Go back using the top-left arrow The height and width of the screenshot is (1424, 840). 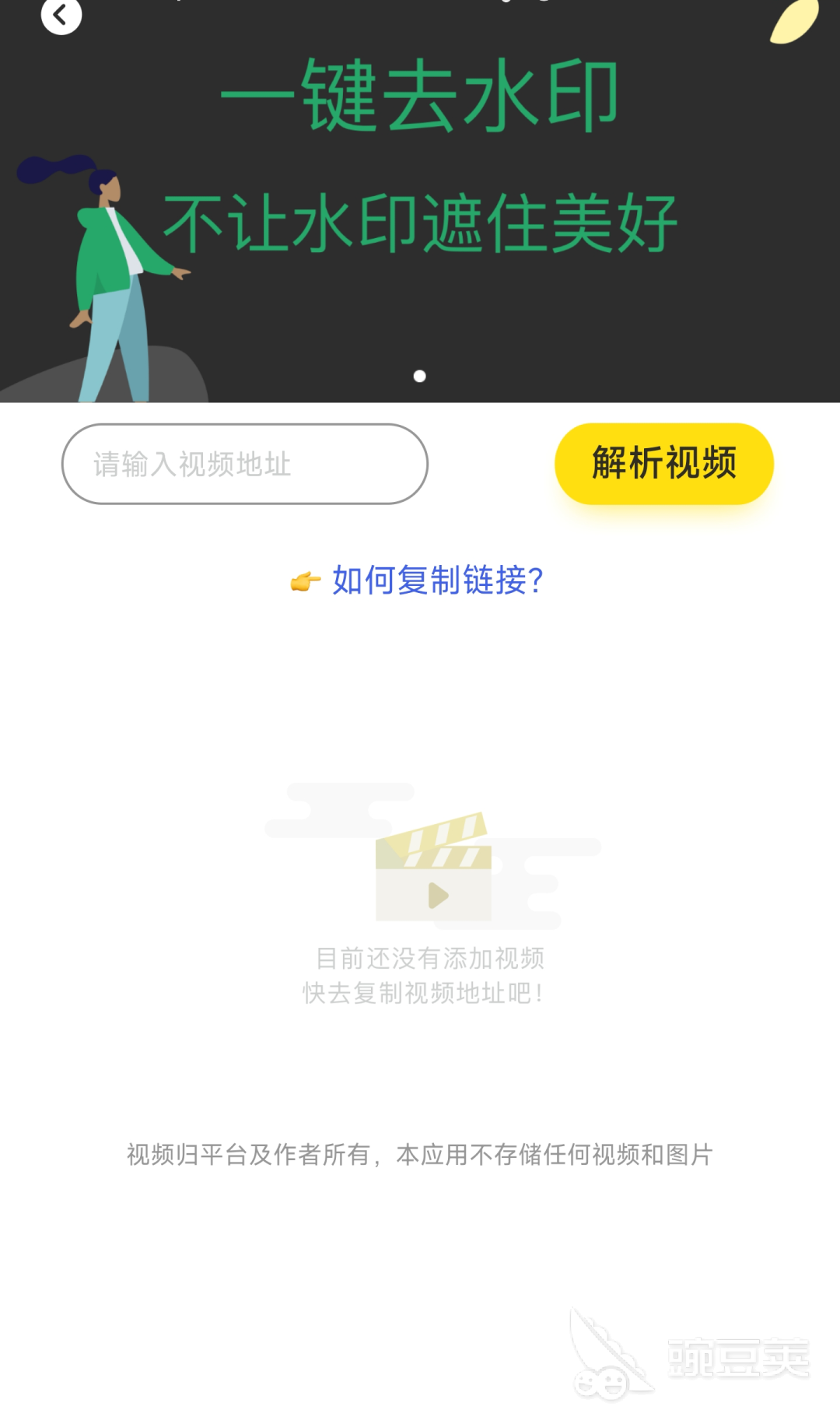coord(61,16)
